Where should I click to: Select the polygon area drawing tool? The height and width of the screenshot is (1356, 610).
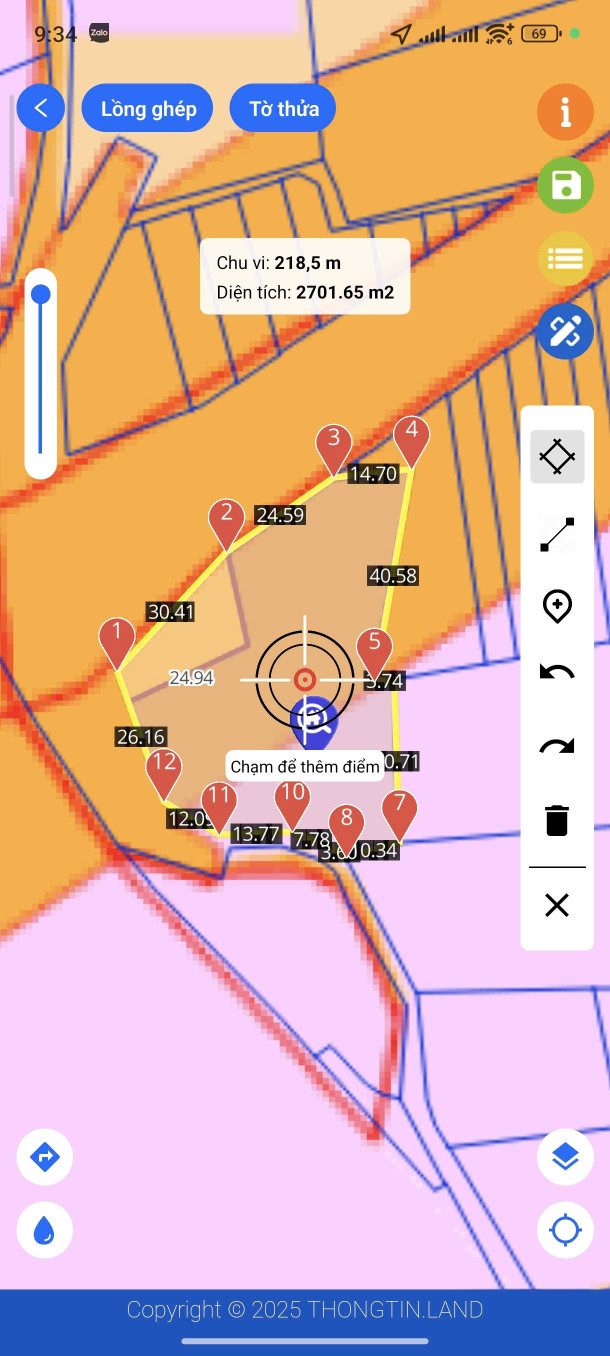pyautogui.click(x=557, y=457)
